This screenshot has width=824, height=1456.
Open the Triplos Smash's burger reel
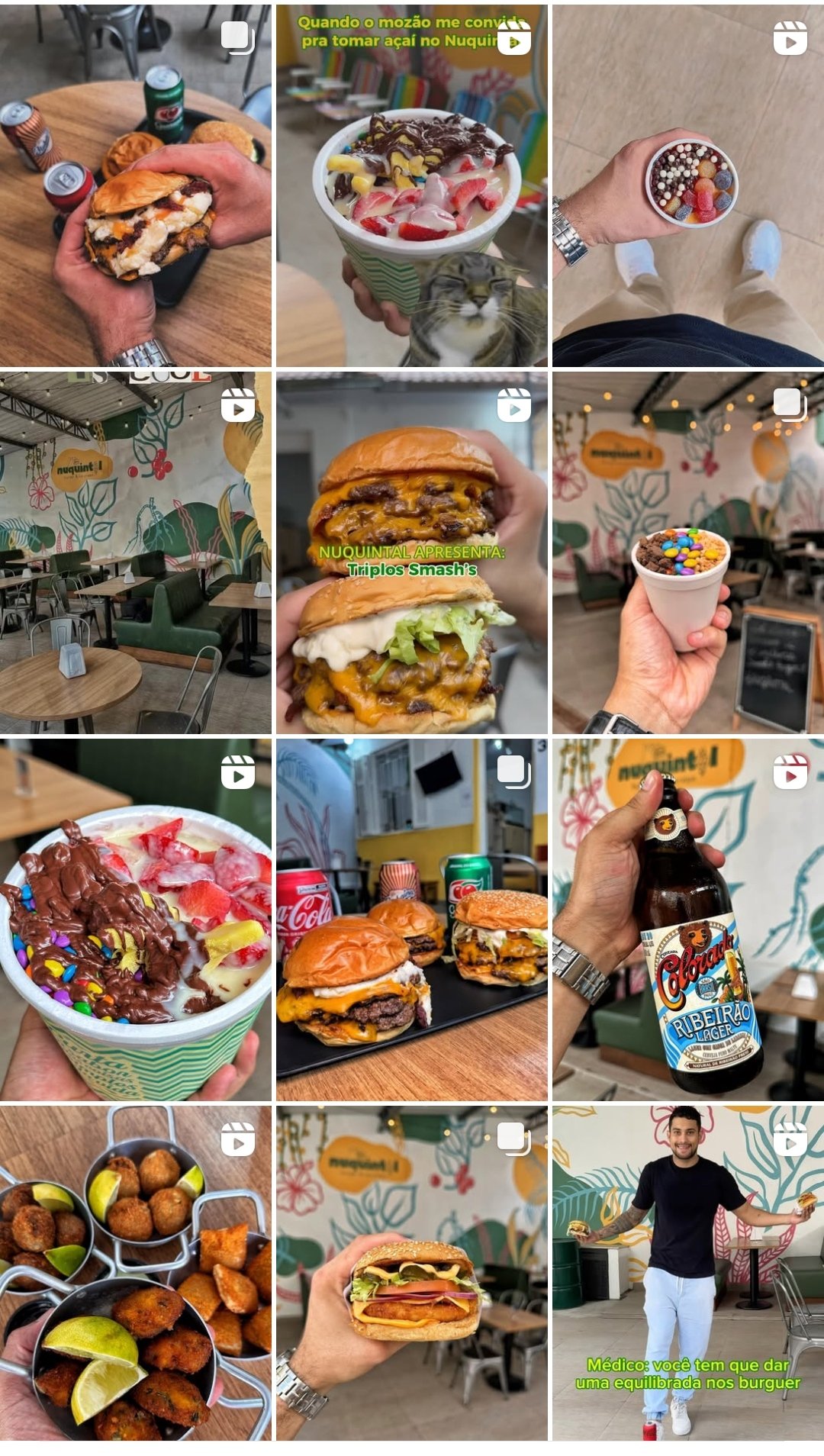[412, 552]
